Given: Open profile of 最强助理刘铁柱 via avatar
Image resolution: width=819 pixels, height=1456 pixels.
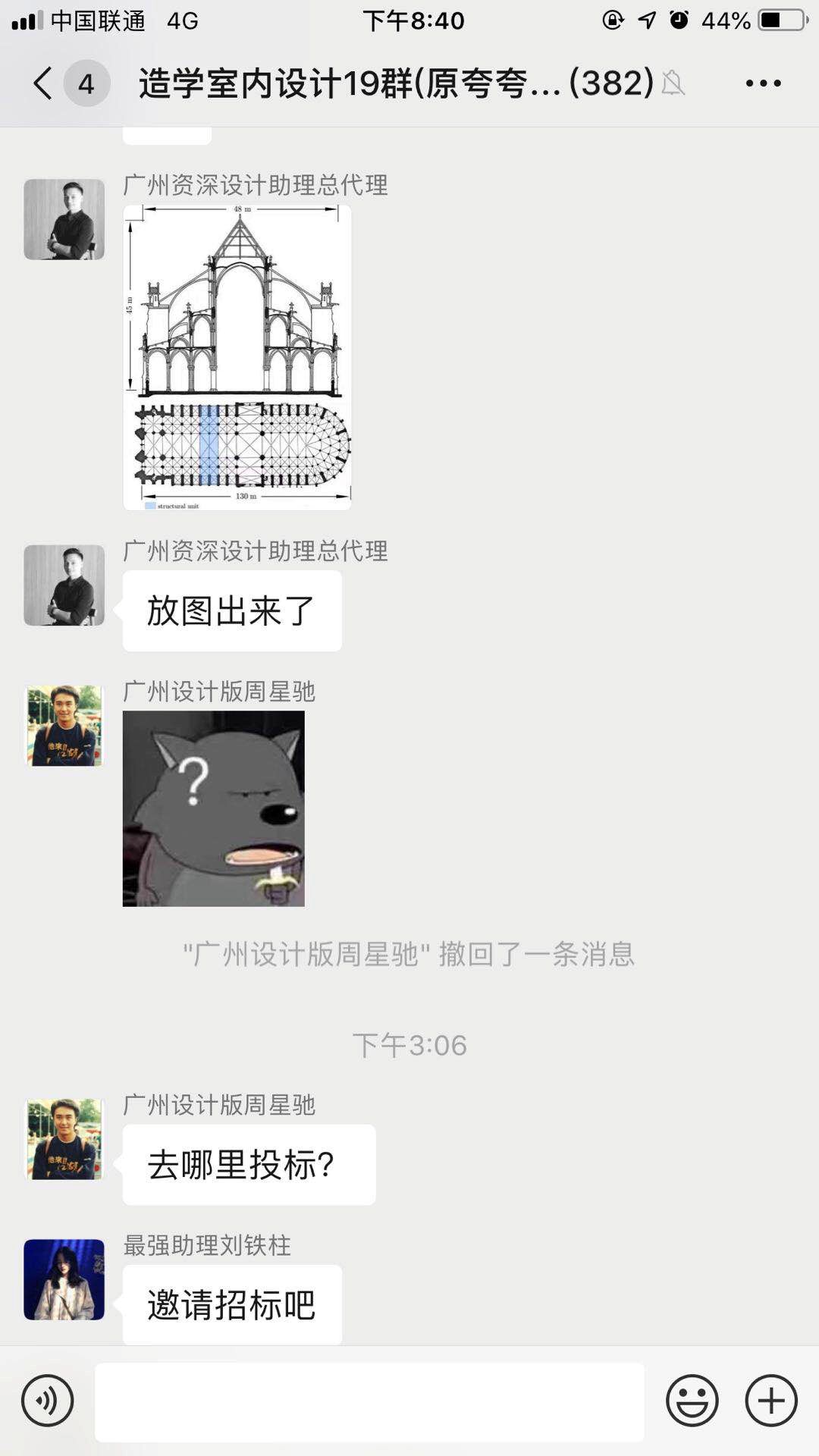Looking at the screenshot, I should pyautogui.click(x=64, y=1280).
